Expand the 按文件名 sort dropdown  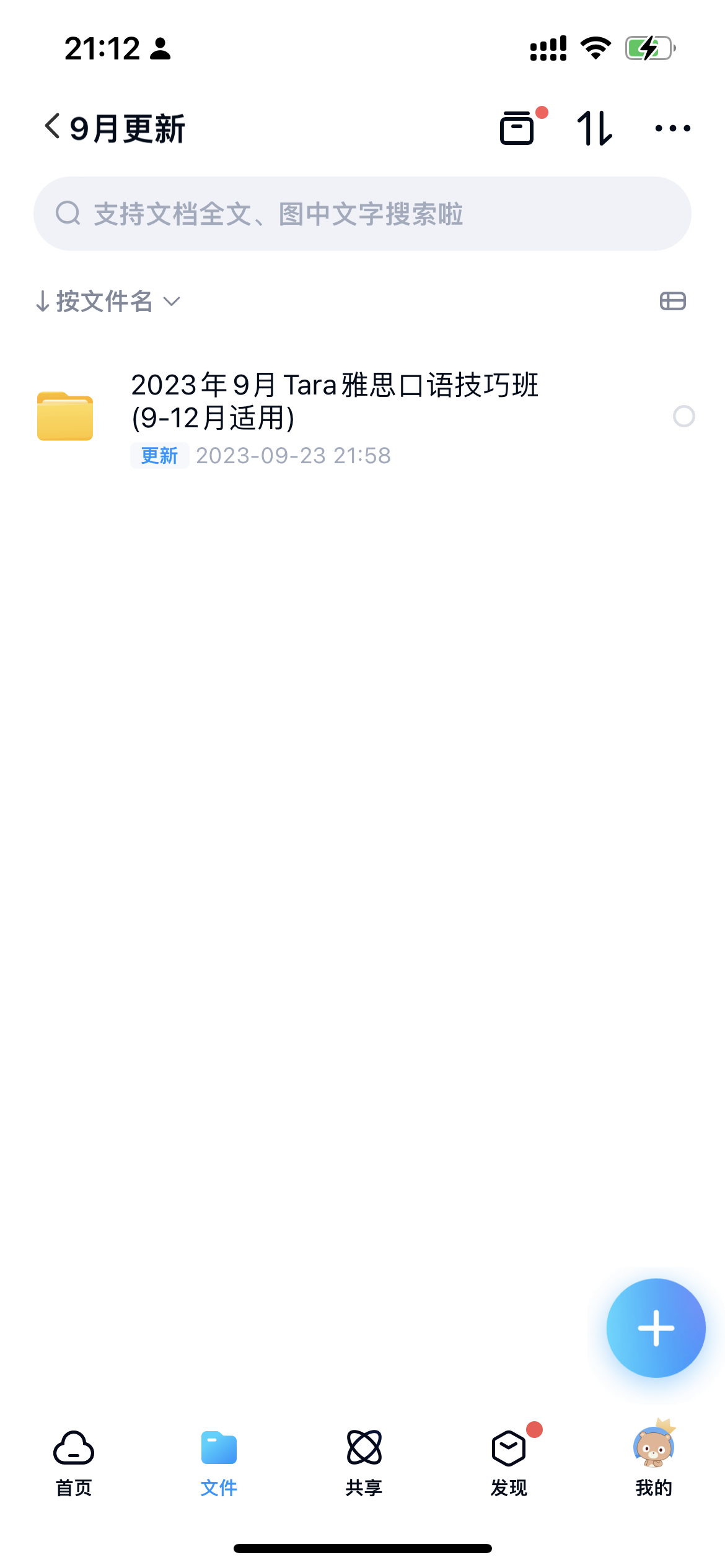[108, 302]
